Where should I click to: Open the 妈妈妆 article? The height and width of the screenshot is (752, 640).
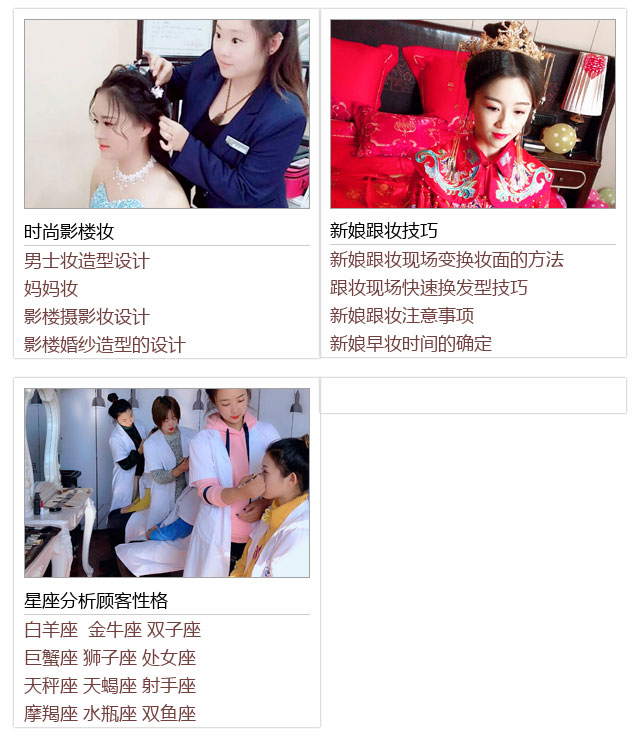point(51,289)
